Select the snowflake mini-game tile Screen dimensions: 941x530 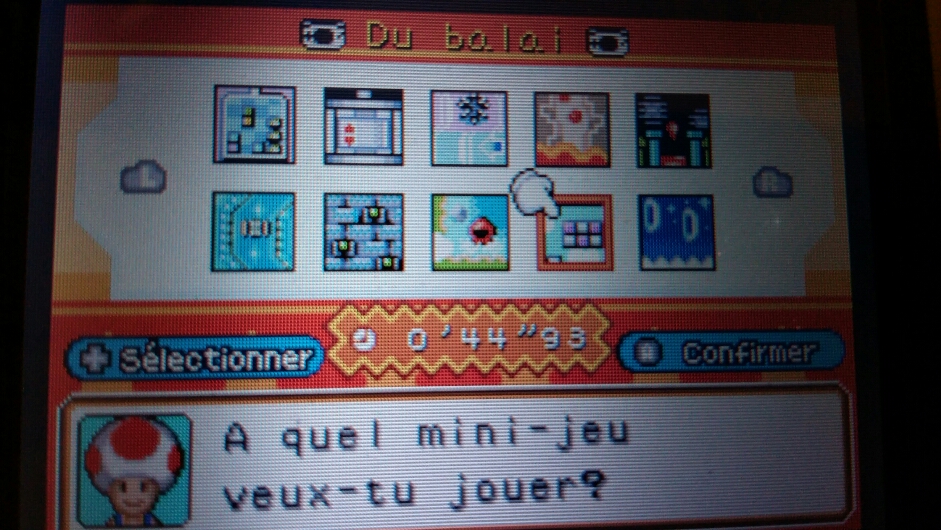pyautogui.click(x=469, y=128)
